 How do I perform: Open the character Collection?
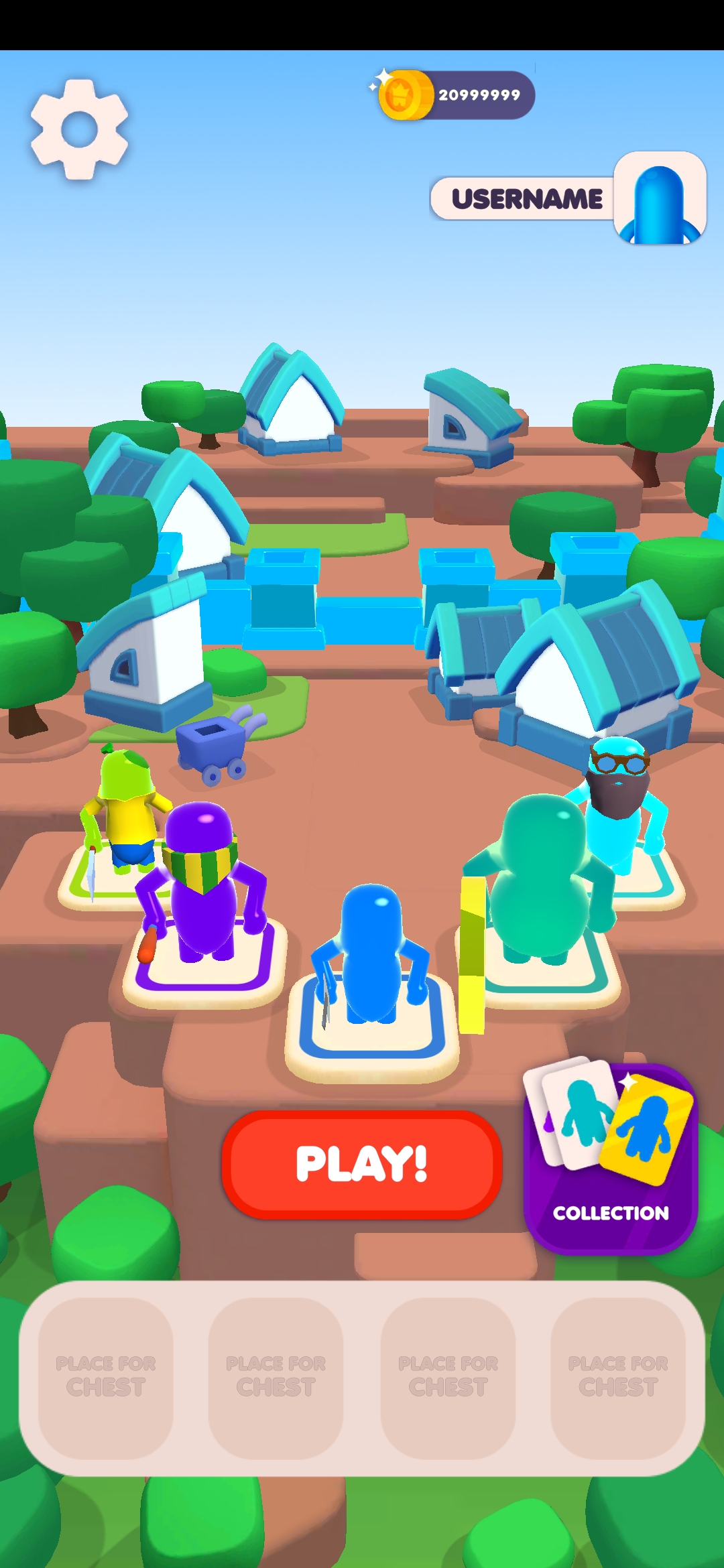[x=610, y=1157]
